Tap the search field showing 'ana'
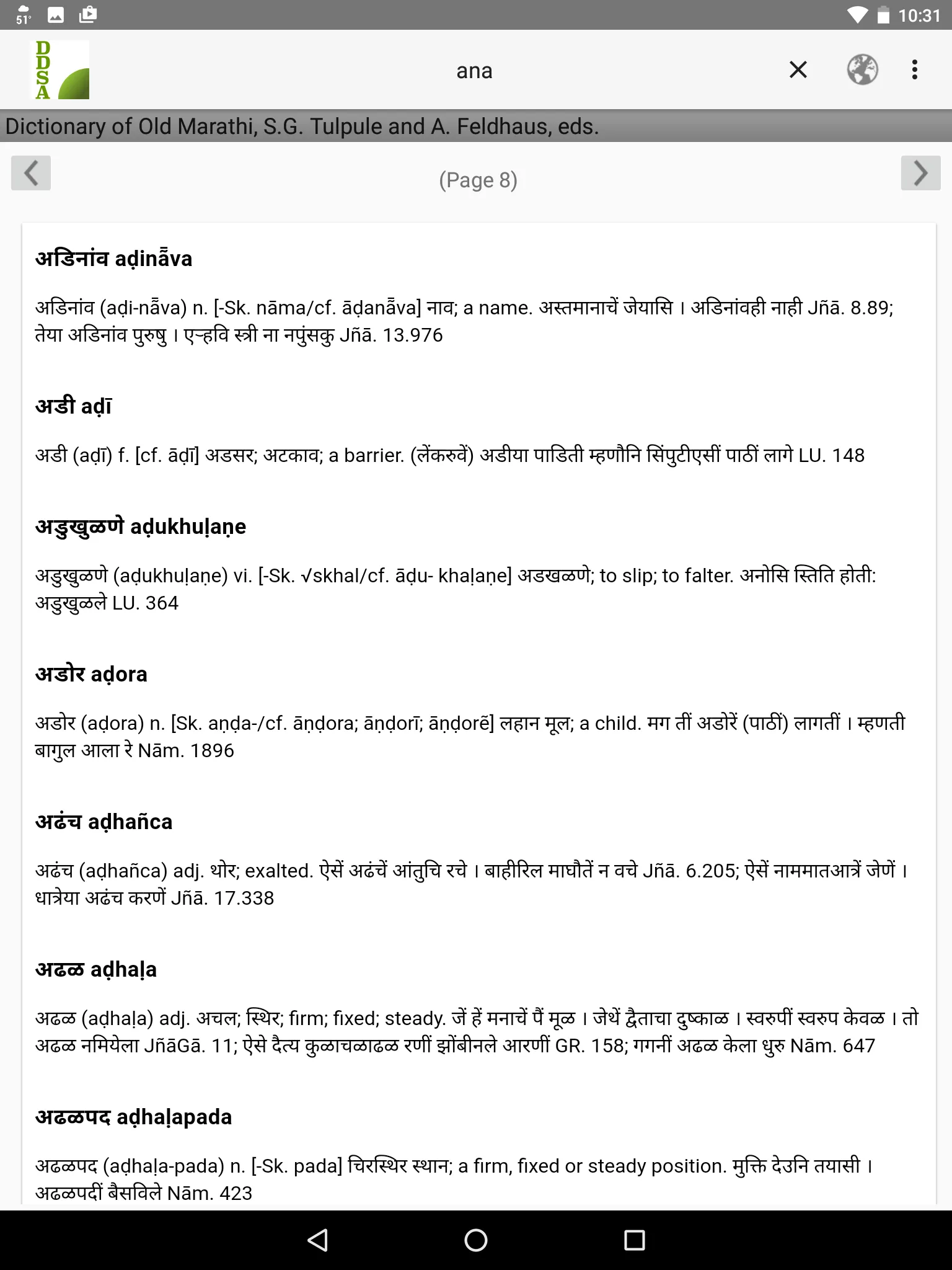This screenshot has height=1270, width=952. tap(475, 70)
